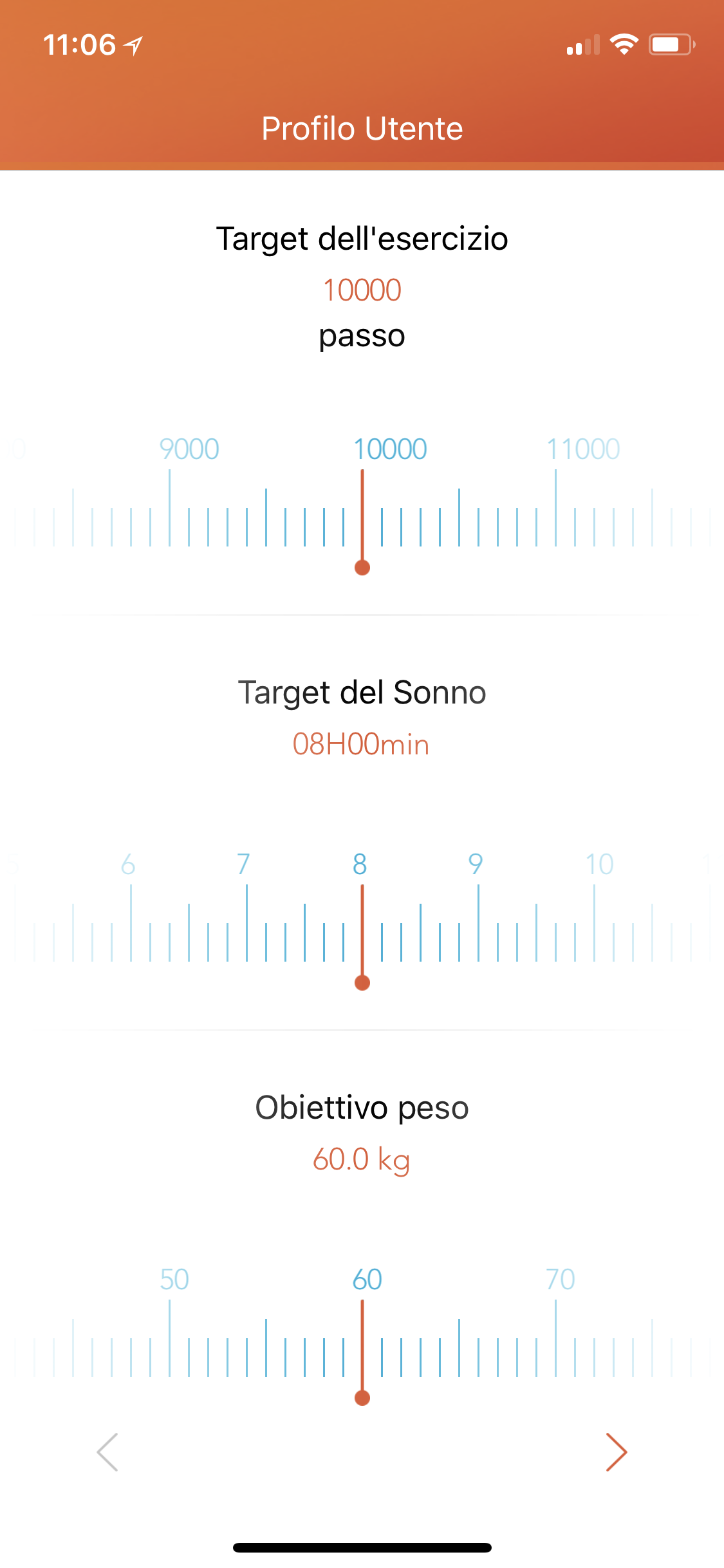Select the grayed-out back arrow

tap(107, 1452)
